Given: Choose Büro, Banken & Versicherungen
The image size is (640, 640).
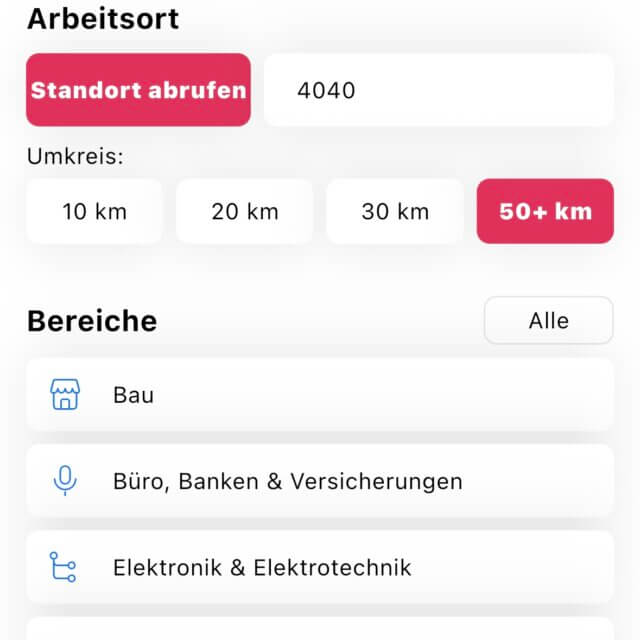Looking at the screenshot, I should coord(320,481).
